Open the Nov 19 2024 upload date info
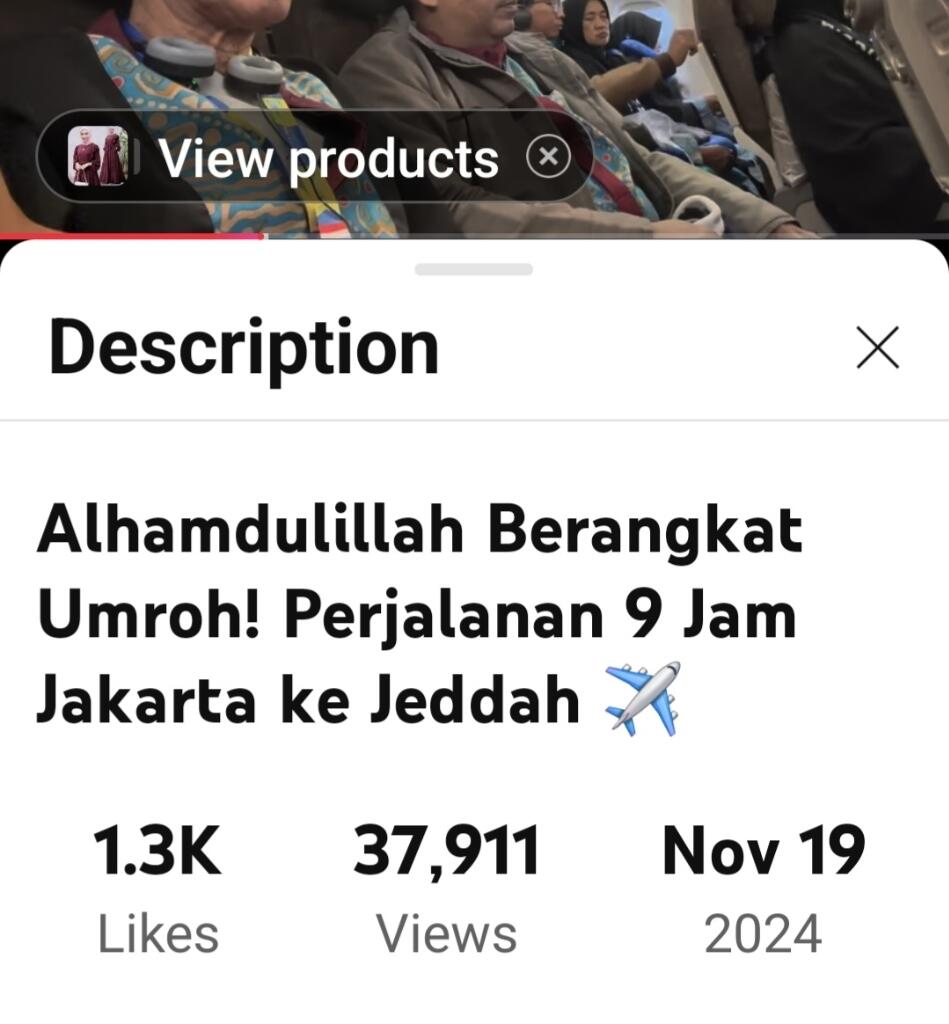Screen dimensions: 949x1024 click(763, 852)
